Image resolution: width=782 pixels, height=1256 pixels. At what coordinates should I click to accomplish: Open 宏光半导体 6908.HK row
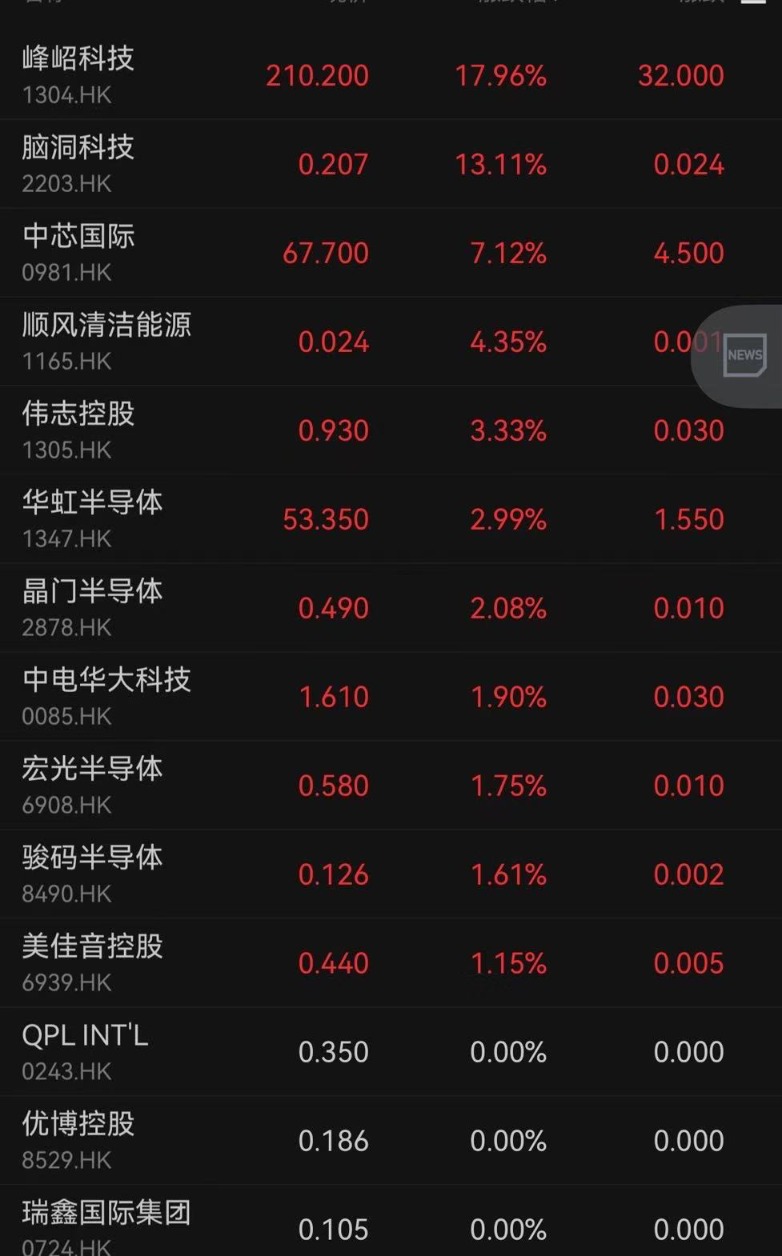pyautogui.click(x=391, y=785)
